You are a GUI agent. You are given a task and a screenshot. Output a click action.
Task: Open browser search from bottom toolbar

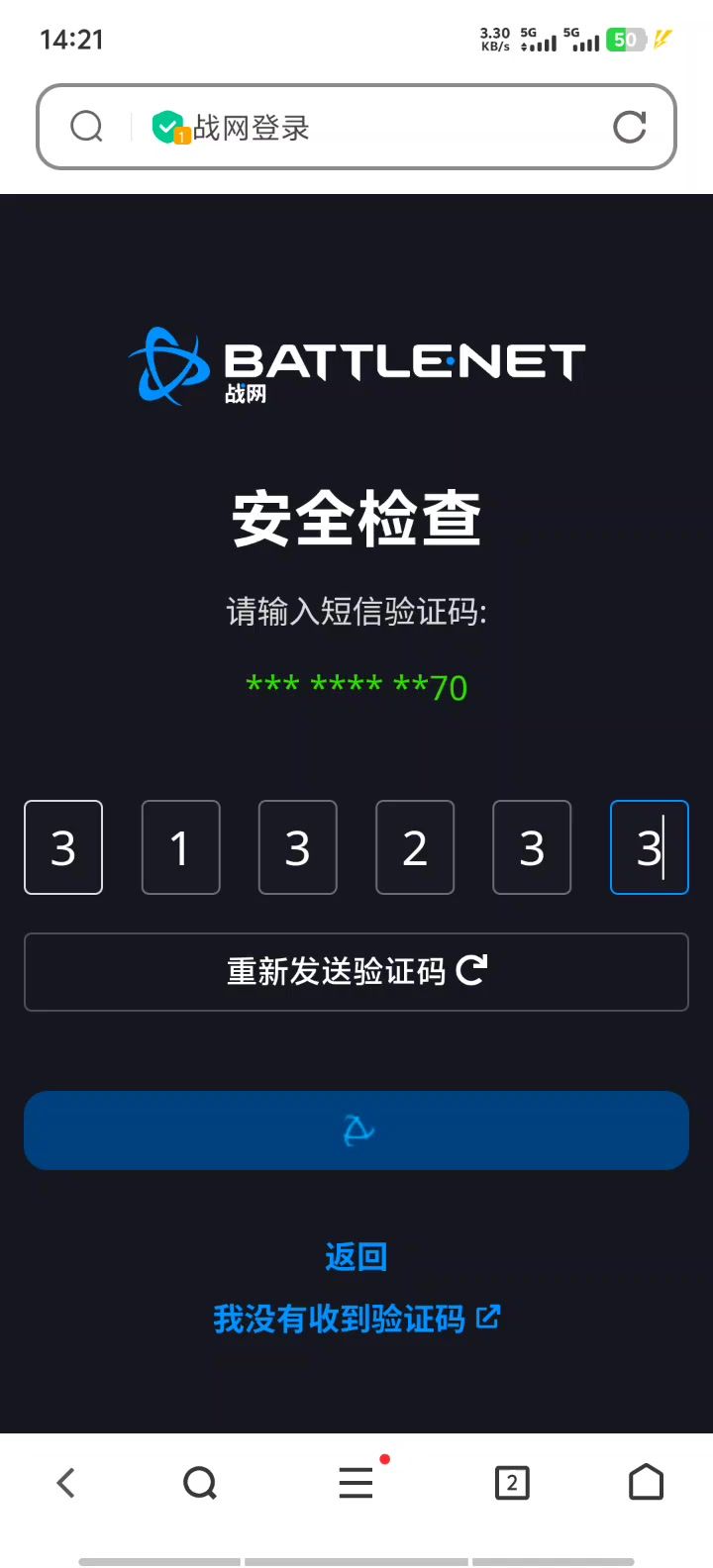coord(200,1483)
